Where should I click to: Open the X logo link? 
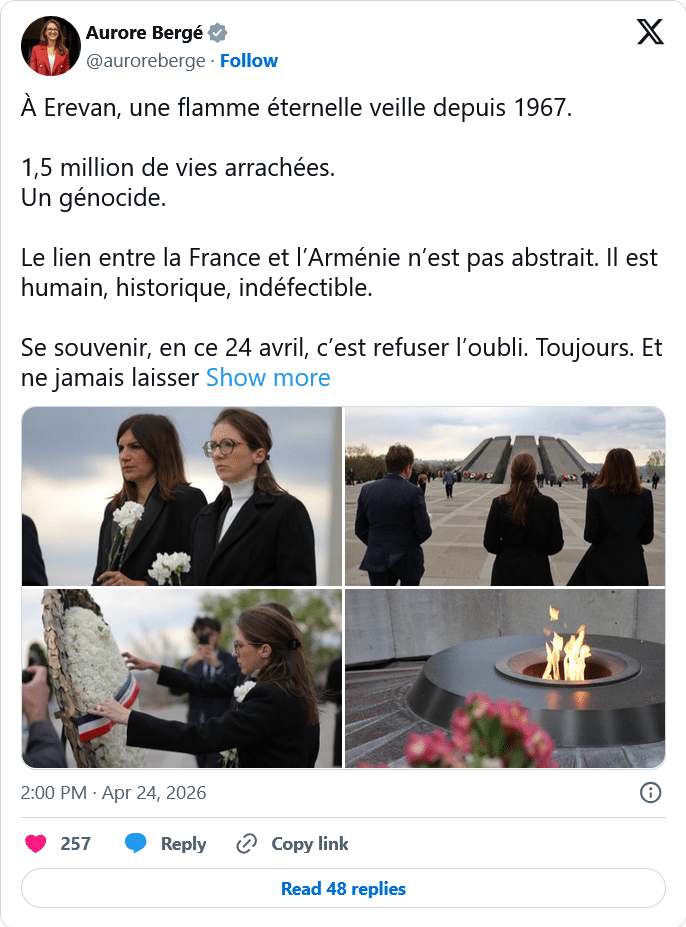coord(650,33)
